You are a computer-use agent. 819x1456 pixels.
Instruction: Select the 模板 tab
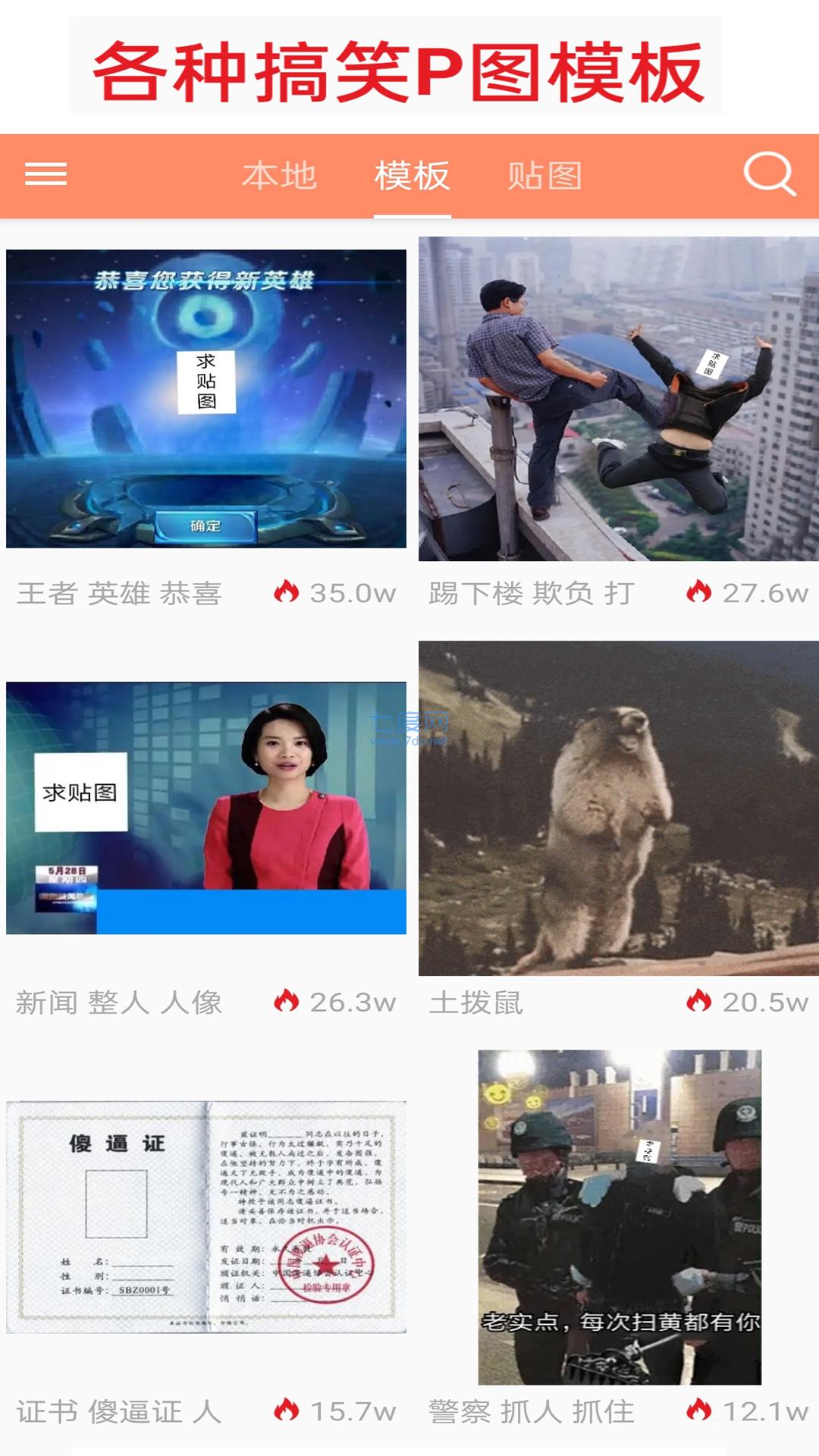coord(412,174)
